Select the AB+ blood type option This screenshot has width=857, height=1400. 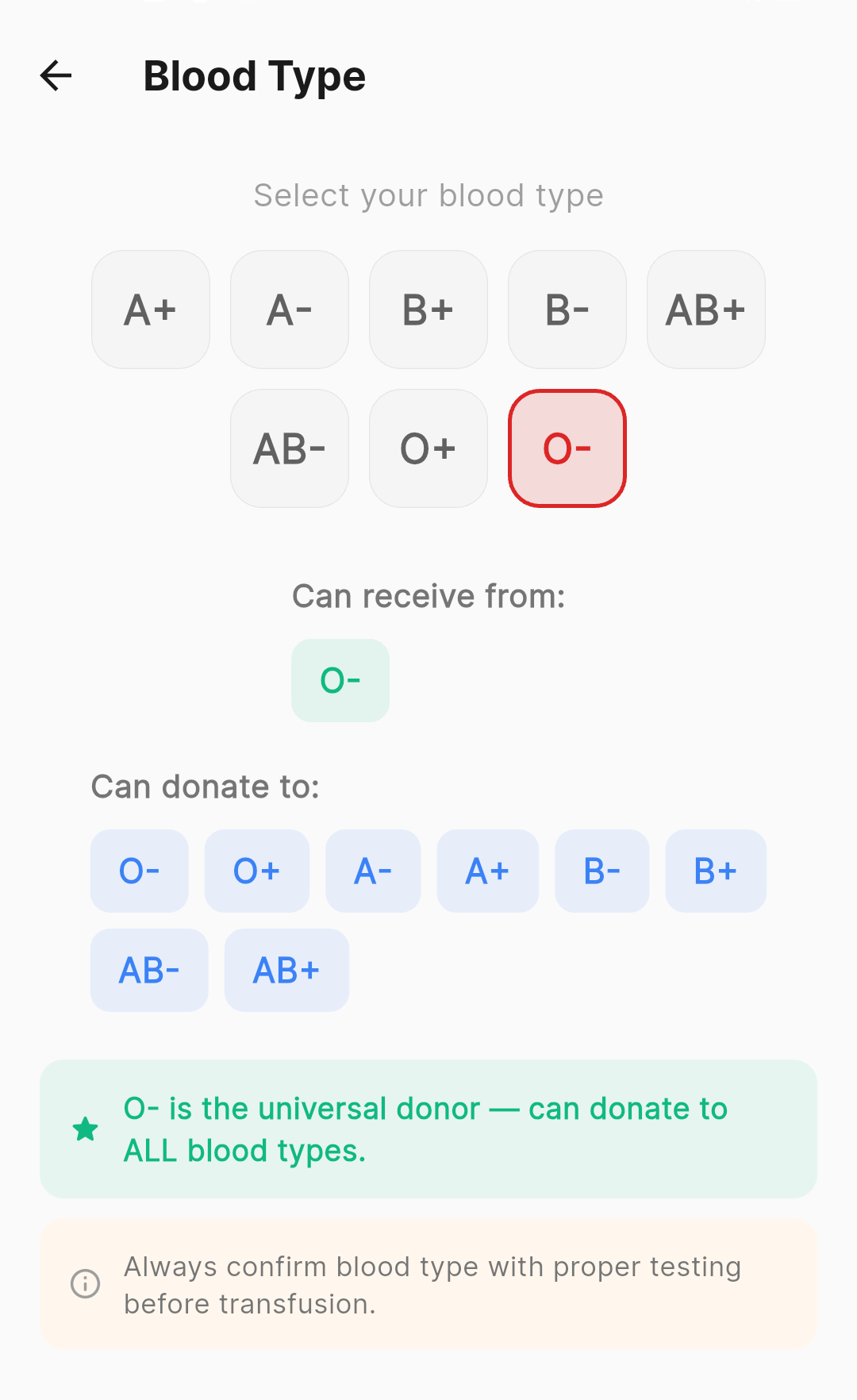click(x=705, y=310)
